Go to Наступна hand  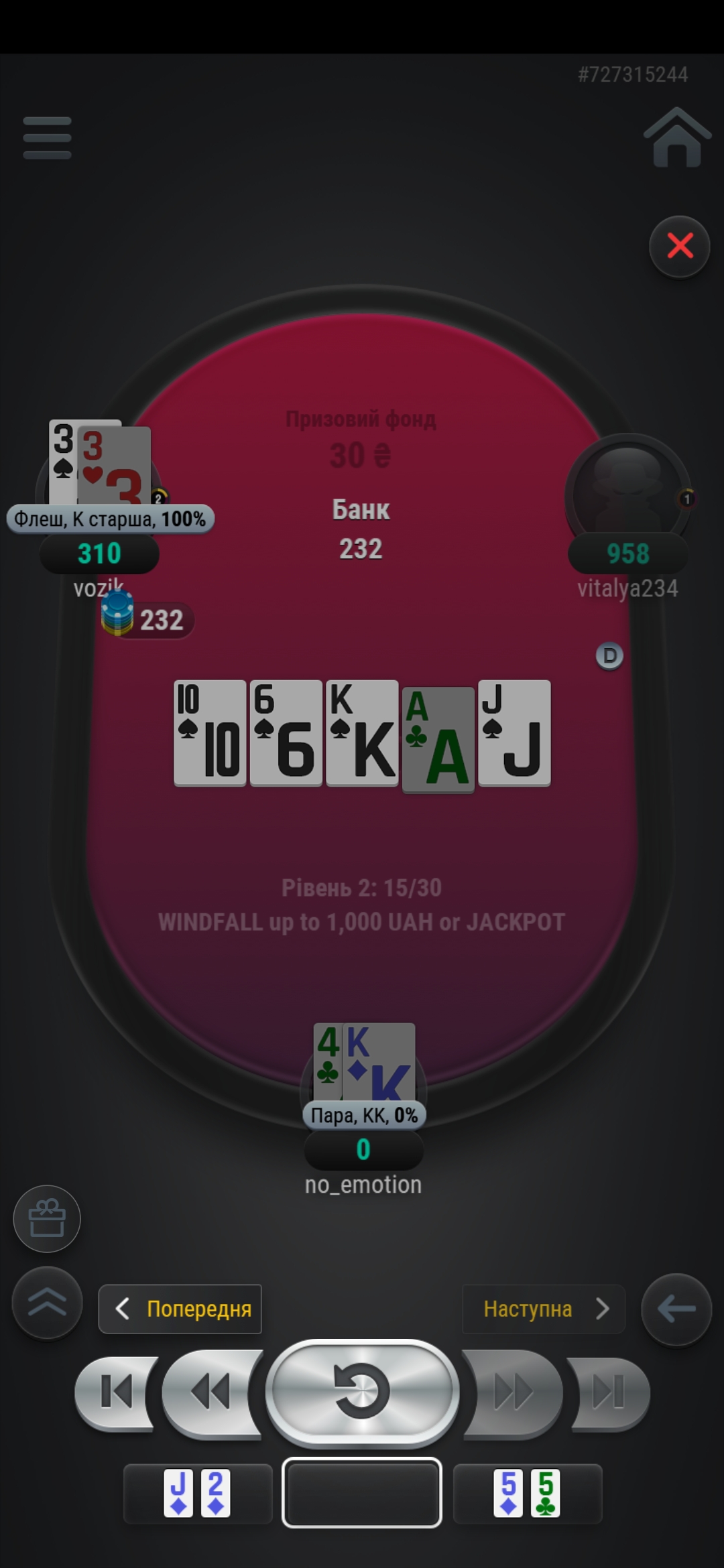(x=544, y=1309)
